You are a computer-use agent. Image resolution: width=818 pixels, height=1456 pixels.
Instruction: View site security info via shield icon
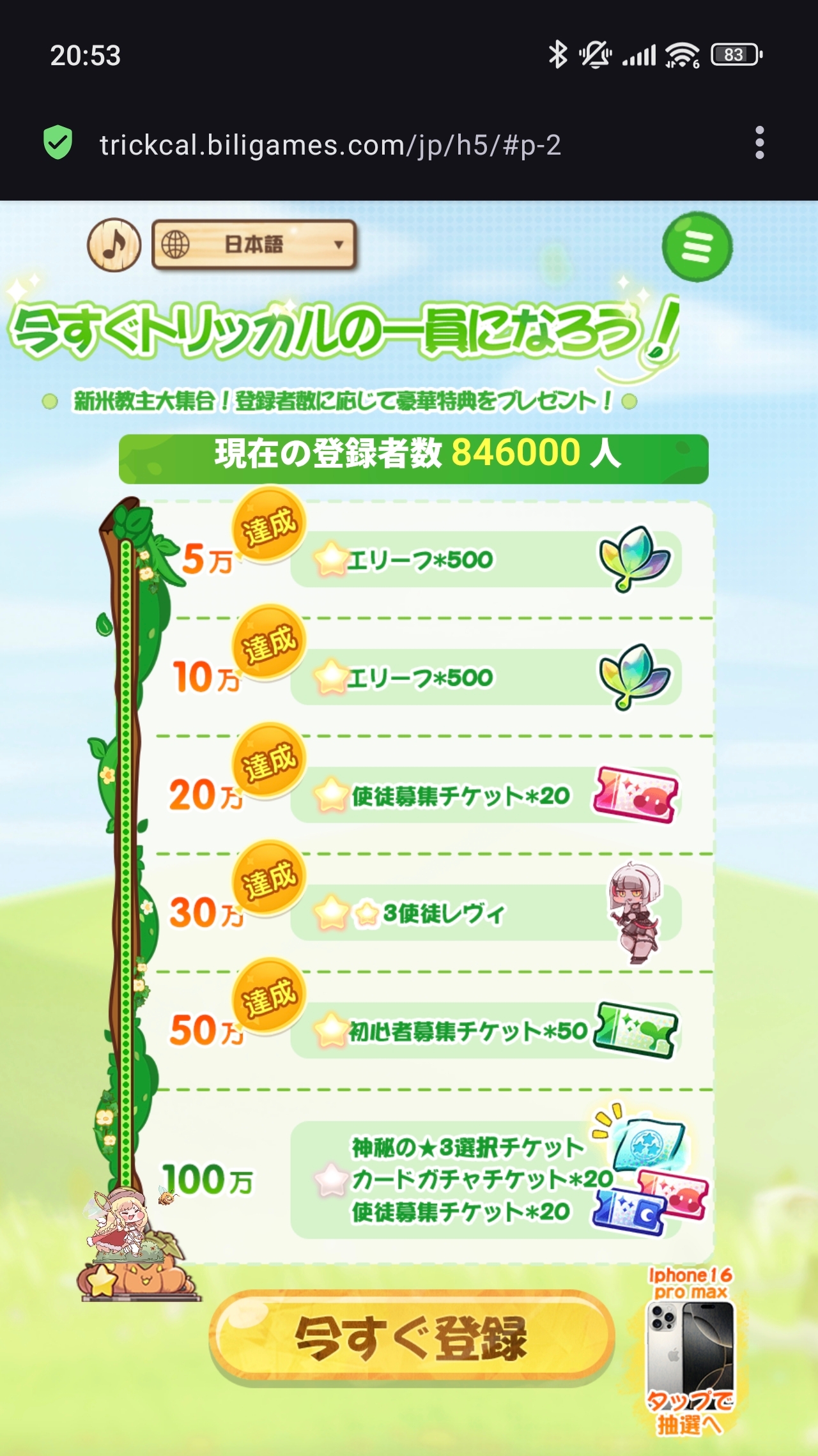(x=58, y=142)
